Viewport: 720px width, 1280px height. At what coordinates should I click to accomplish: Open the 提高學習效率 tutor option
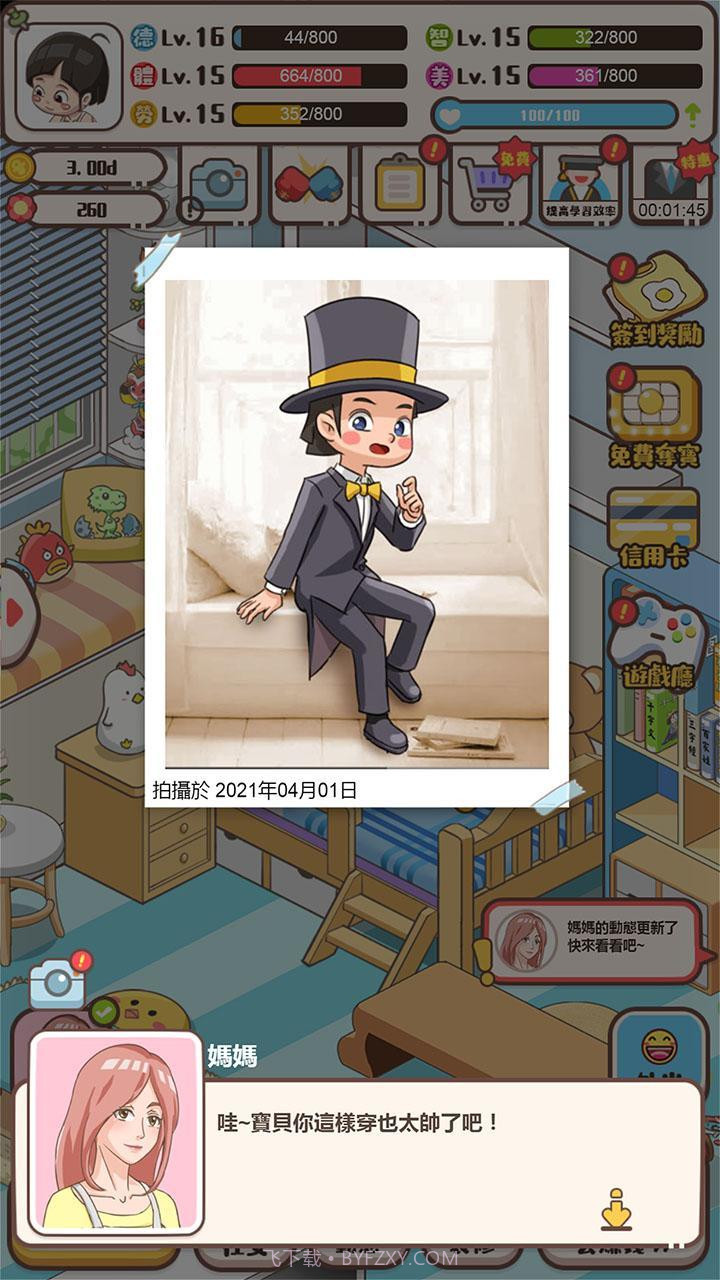(x=580, y=185)
